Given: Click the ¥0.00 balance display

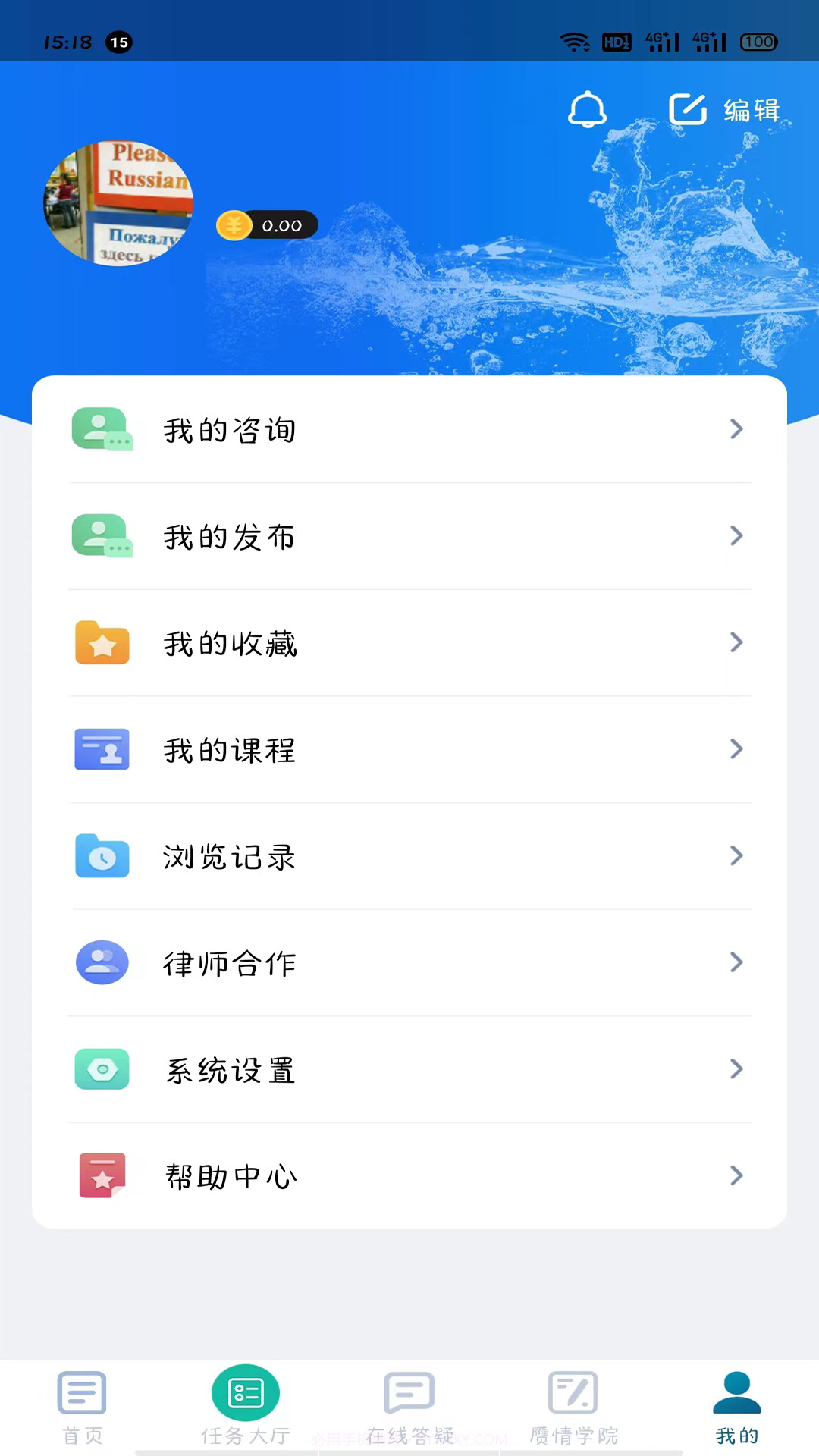Looking at the screenshot, I should [x=266, y=225].
